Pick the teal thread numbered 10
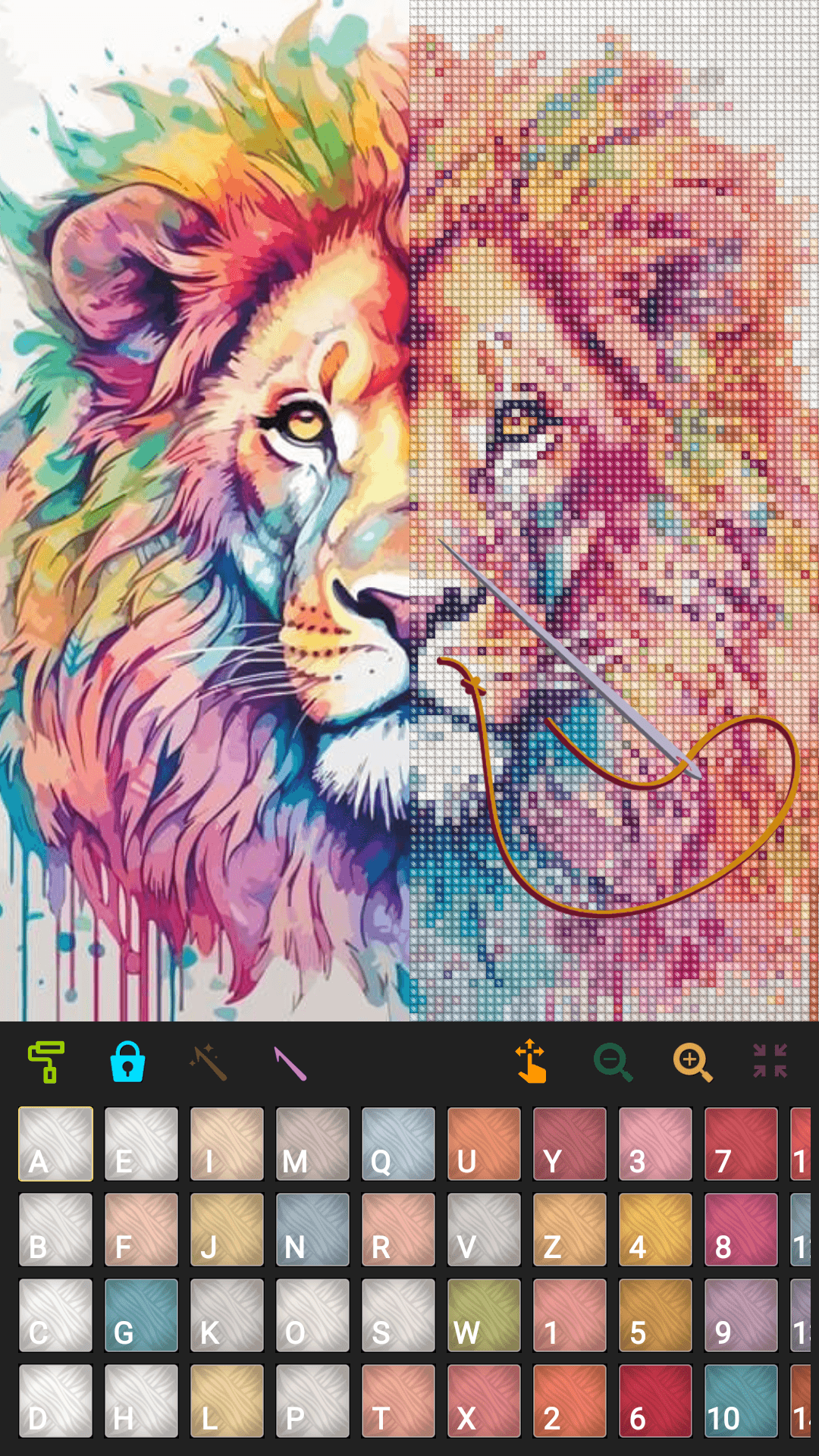This screenshot has height=1456, width=819. [x=741, y=1401]
